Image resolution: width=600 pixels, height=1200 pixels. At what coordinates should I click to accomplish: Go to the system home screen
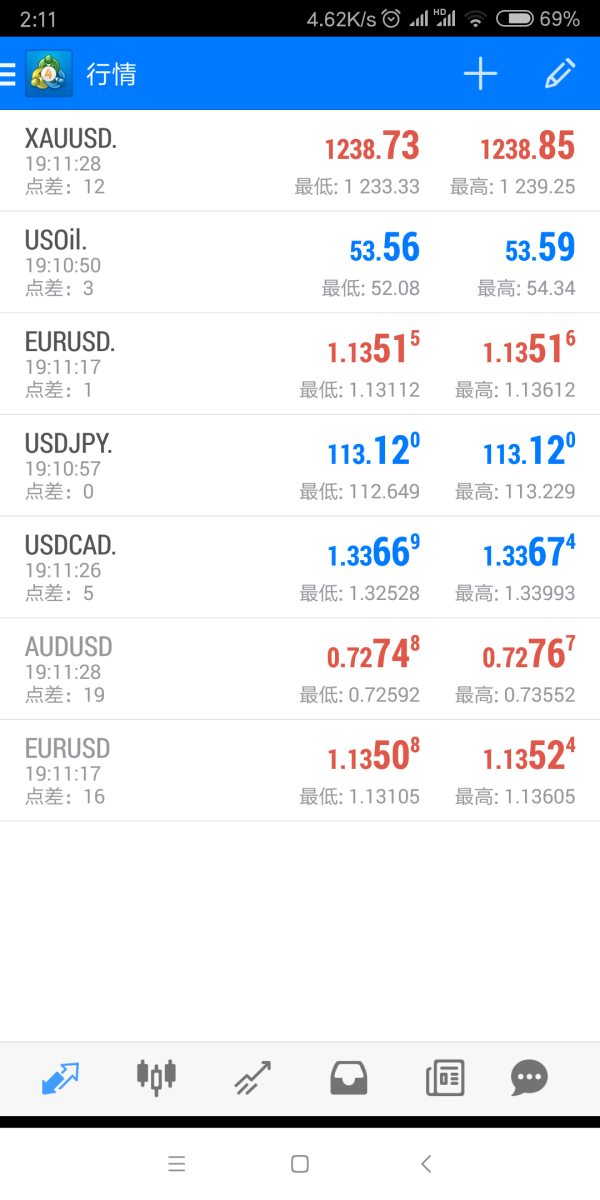(299, 1163)
